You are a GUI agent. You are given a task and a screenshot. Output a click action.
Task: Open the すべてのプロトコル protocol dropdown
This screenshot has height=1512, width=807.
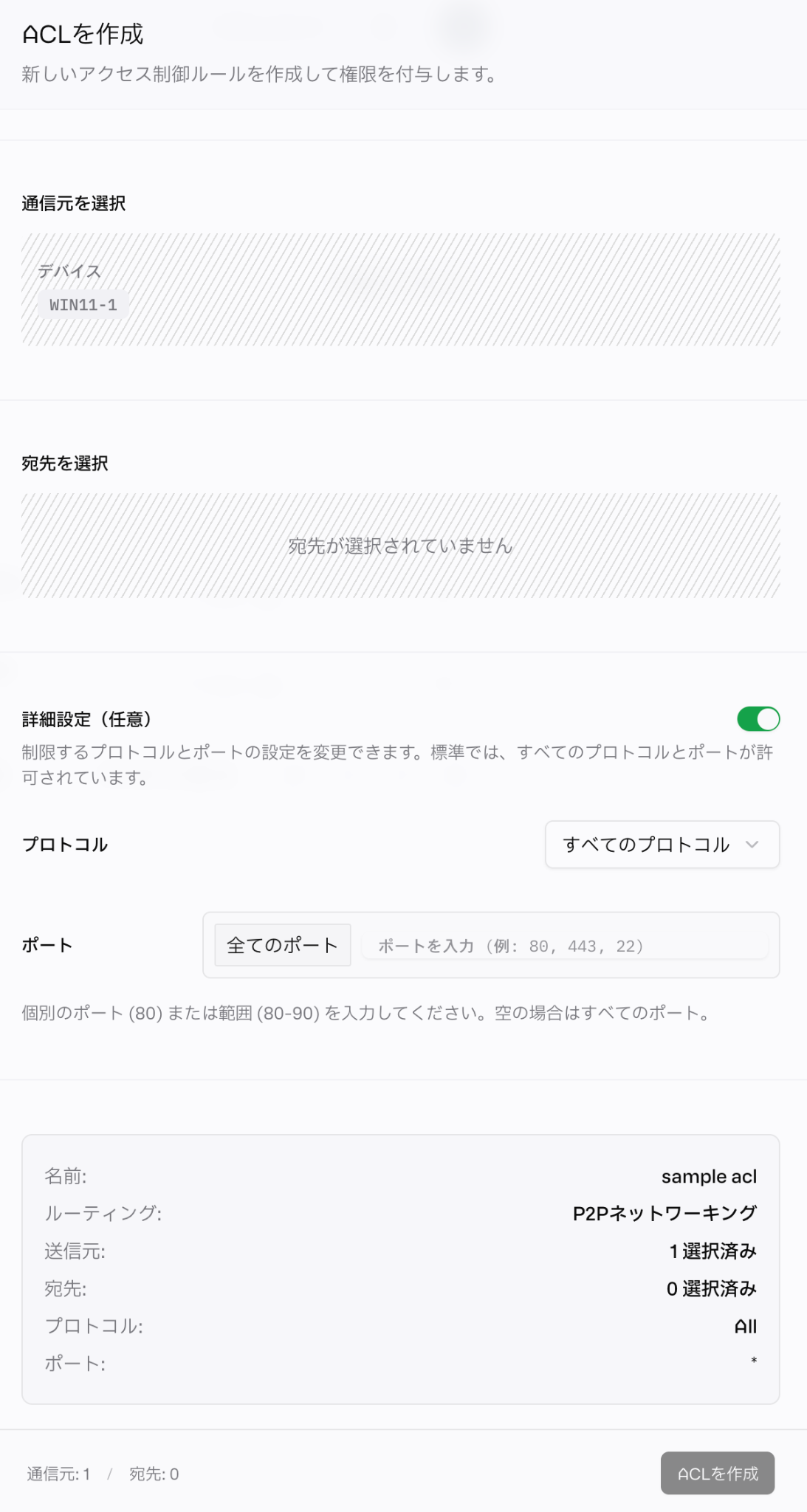click(x=662, y=845)
